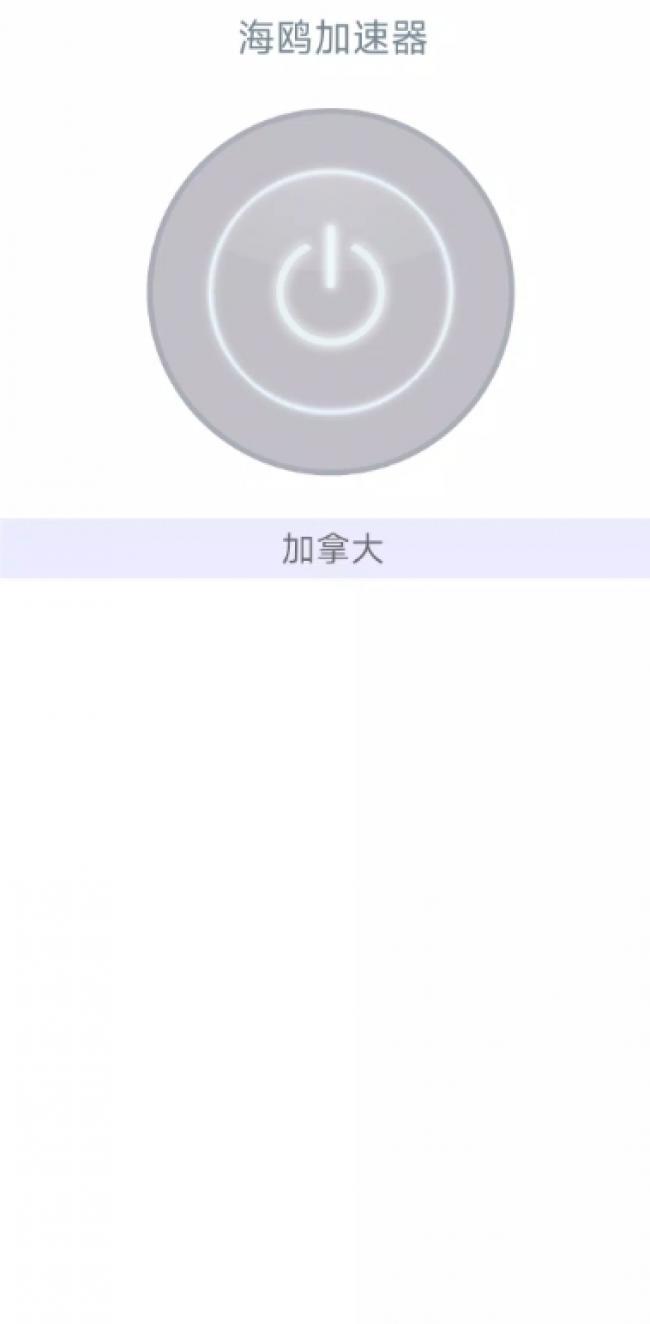This screenshot has height=1324, width=650.
Task: Open the 加拿大 server region selector
Action: point(325,548)
